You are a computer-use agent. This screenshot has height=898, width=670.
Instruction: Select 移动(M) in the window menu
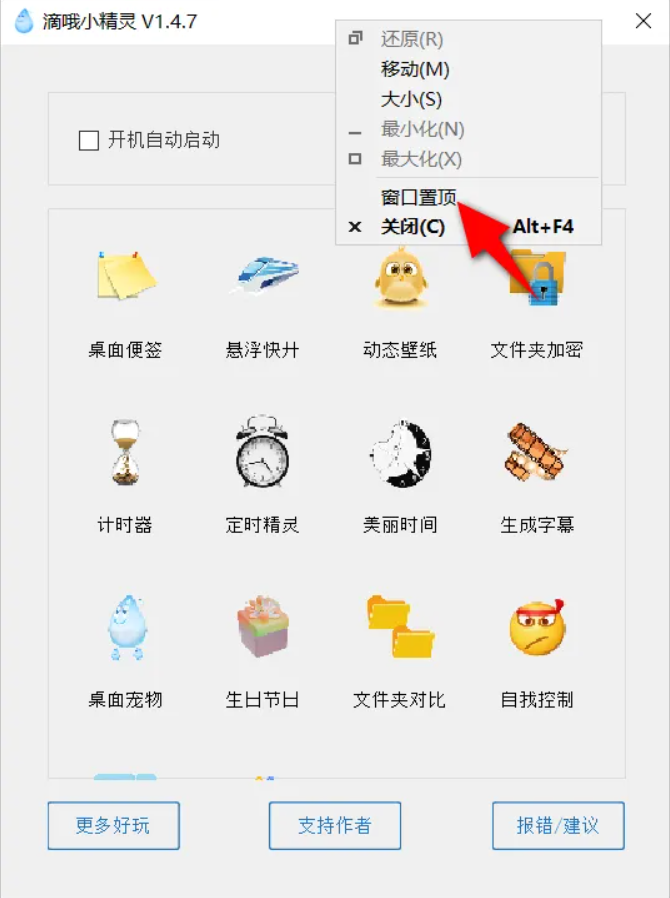point(415,70)
